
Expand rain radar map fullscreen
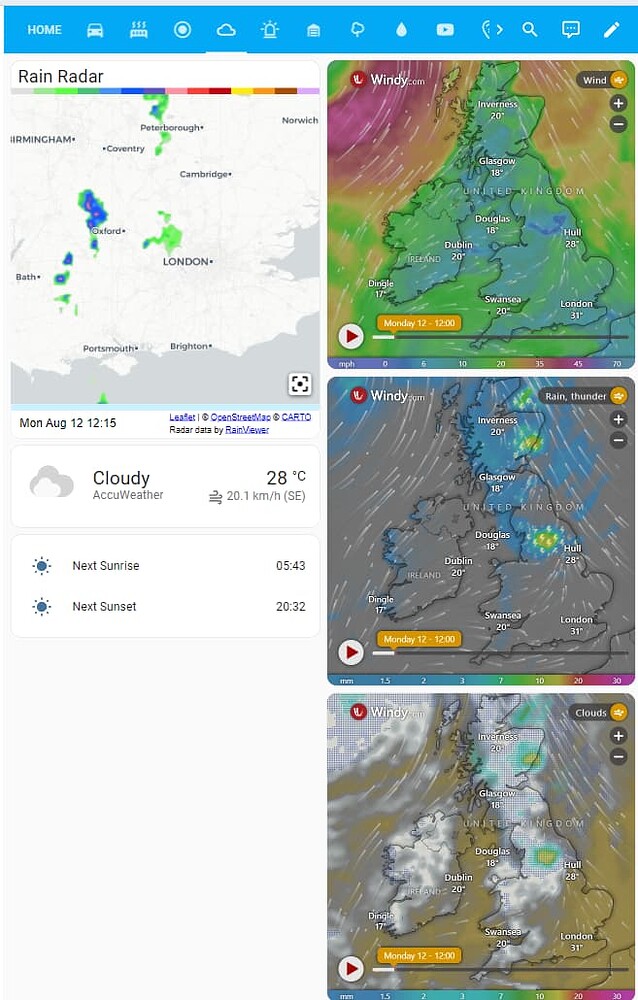coord(299,384)
